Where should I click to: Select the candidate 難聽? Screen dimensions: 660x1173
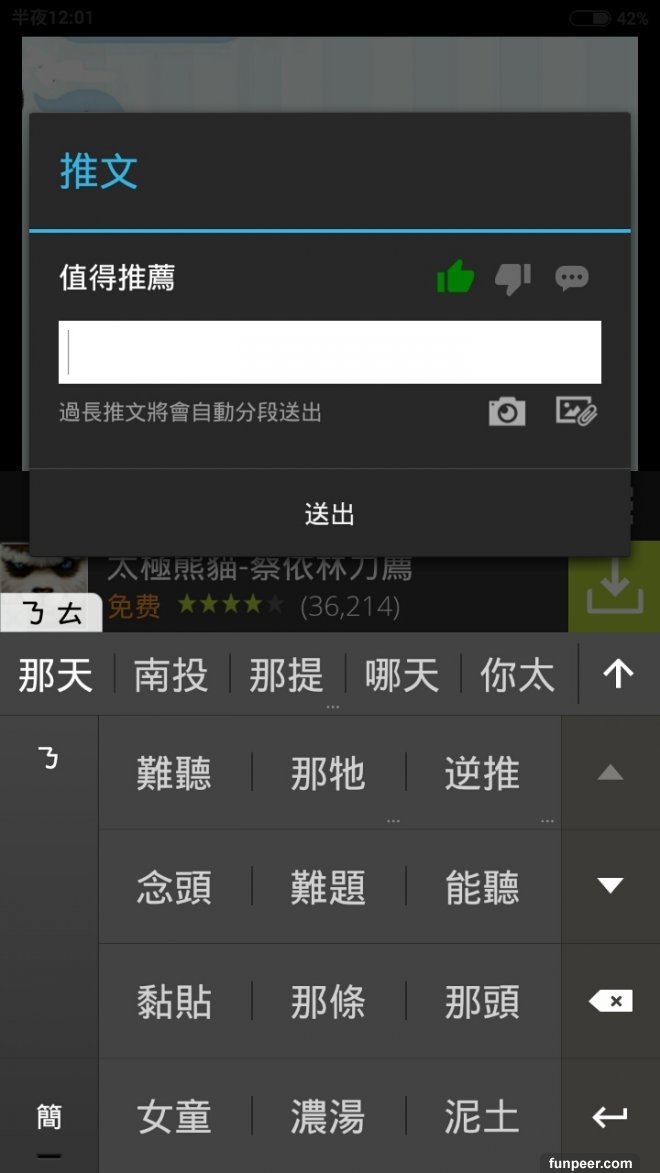(x=174, y=773)
